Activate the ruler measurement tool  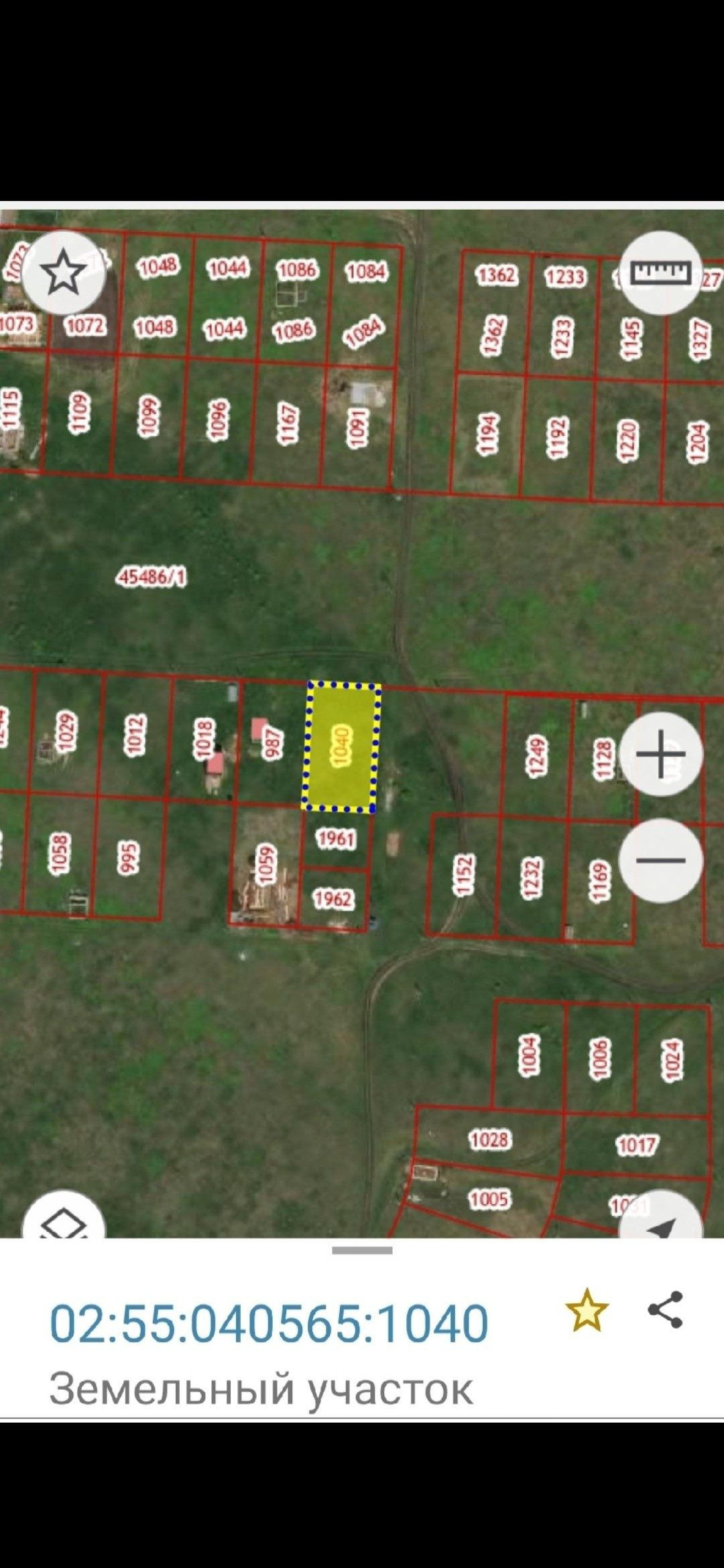click(x=661, y=273)
